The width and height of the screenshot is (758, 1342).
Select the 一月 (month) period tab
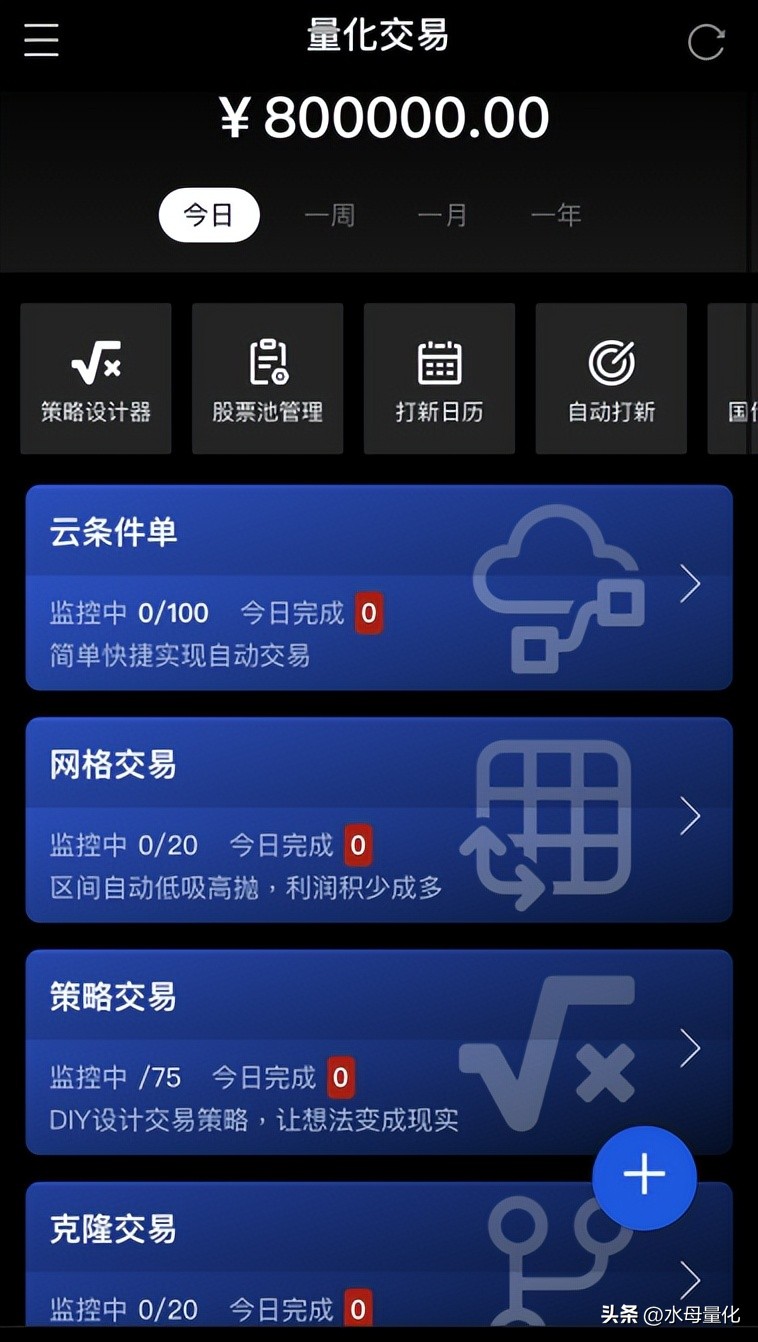[443, 215]
